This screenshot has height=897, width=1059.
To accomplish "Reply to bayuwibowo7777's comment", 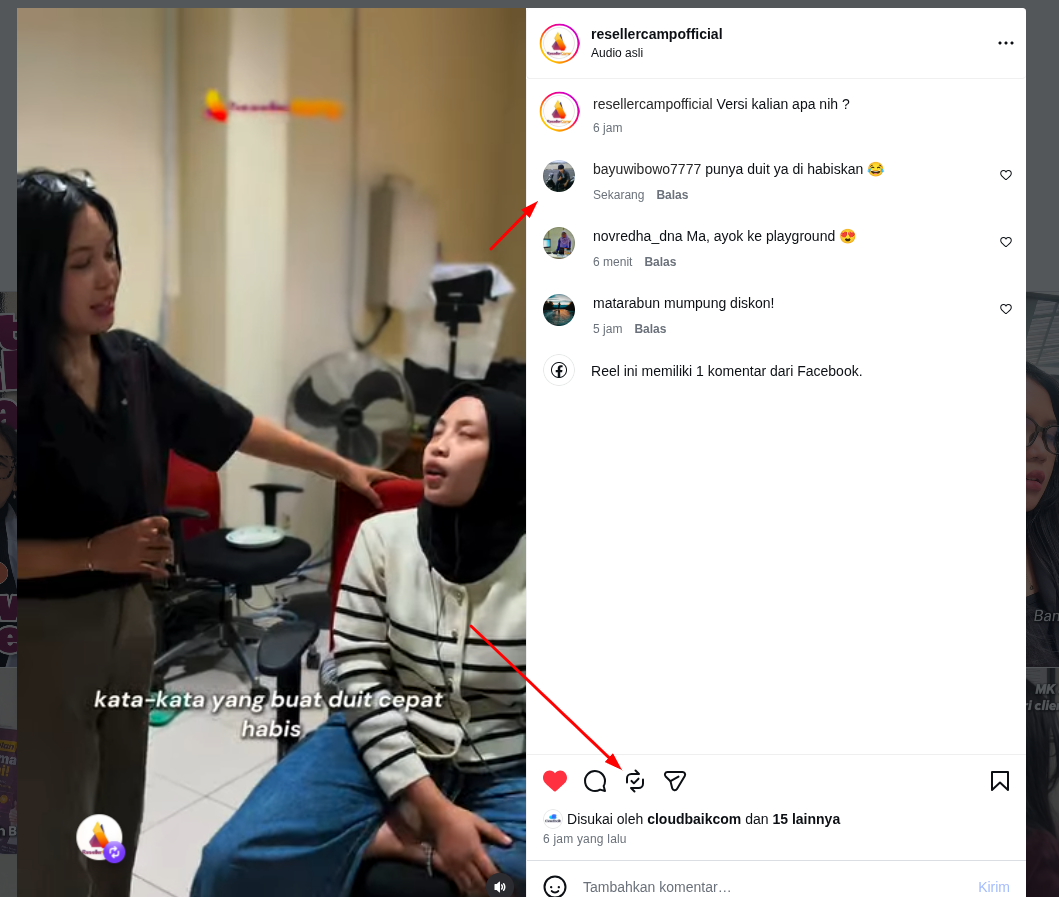I will pos(672,195).
